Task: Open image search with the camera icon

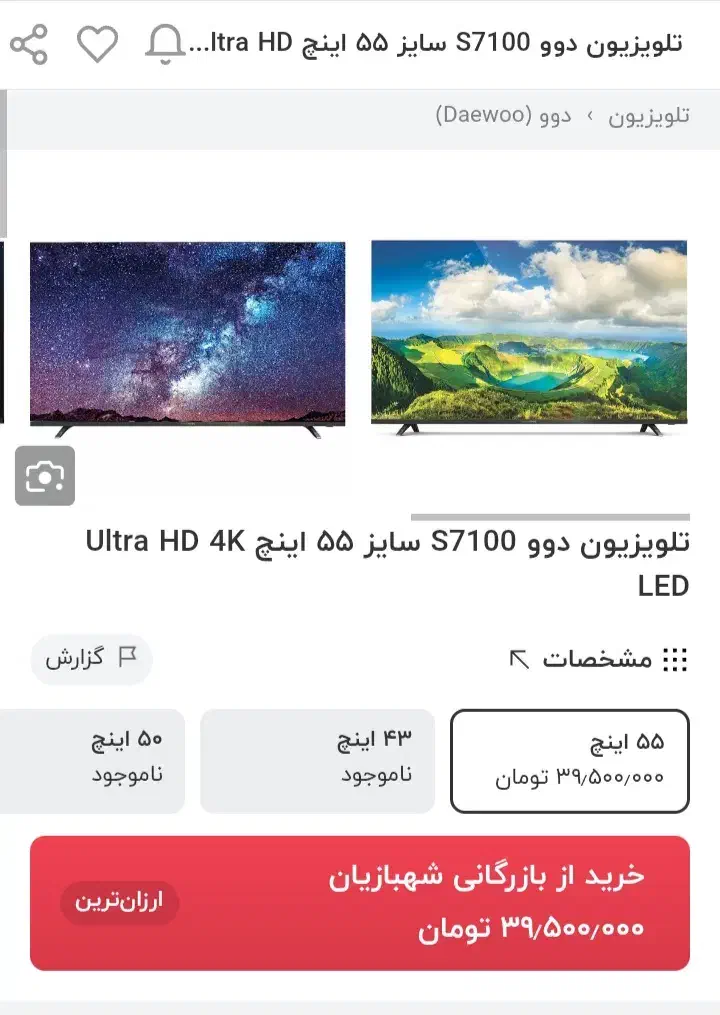Action: pyautogui.click(x=45, y=476)
